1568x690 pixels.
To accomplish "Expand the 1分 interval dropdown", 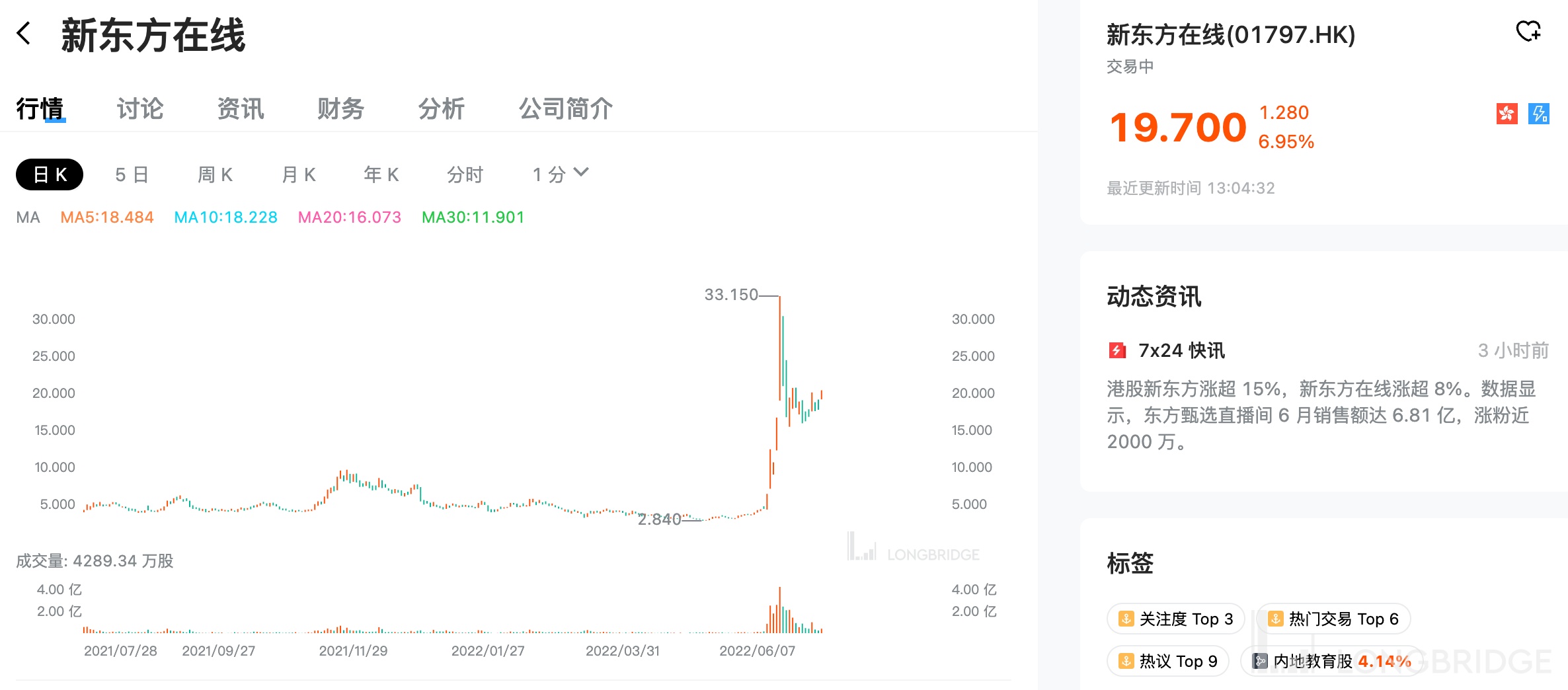I will pyautogui.click(x=560, y=174).
